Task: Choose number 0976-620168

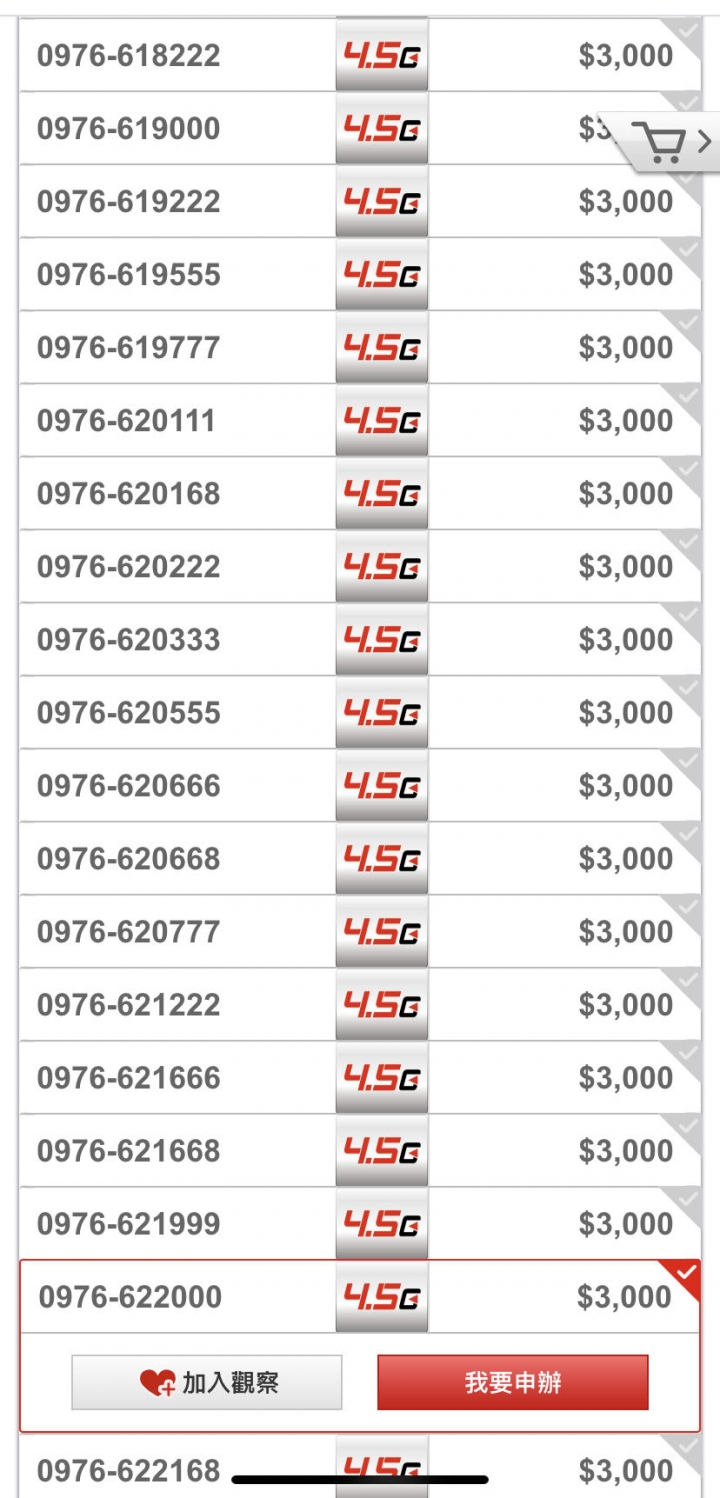Action: pos(360,493)
